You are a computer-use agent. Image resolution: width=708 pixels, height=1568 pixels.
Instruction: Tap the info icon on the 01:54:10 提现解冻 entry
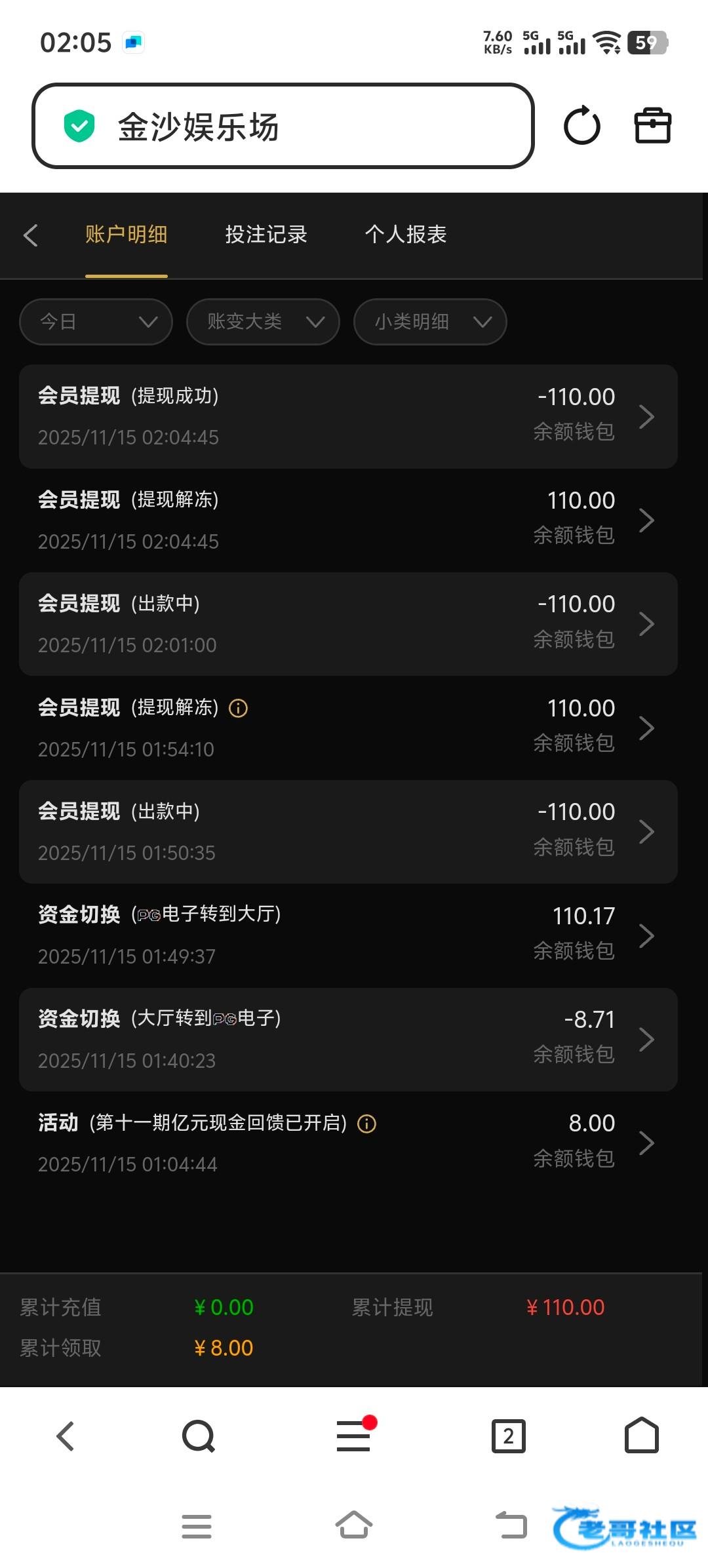click(238, 708)
